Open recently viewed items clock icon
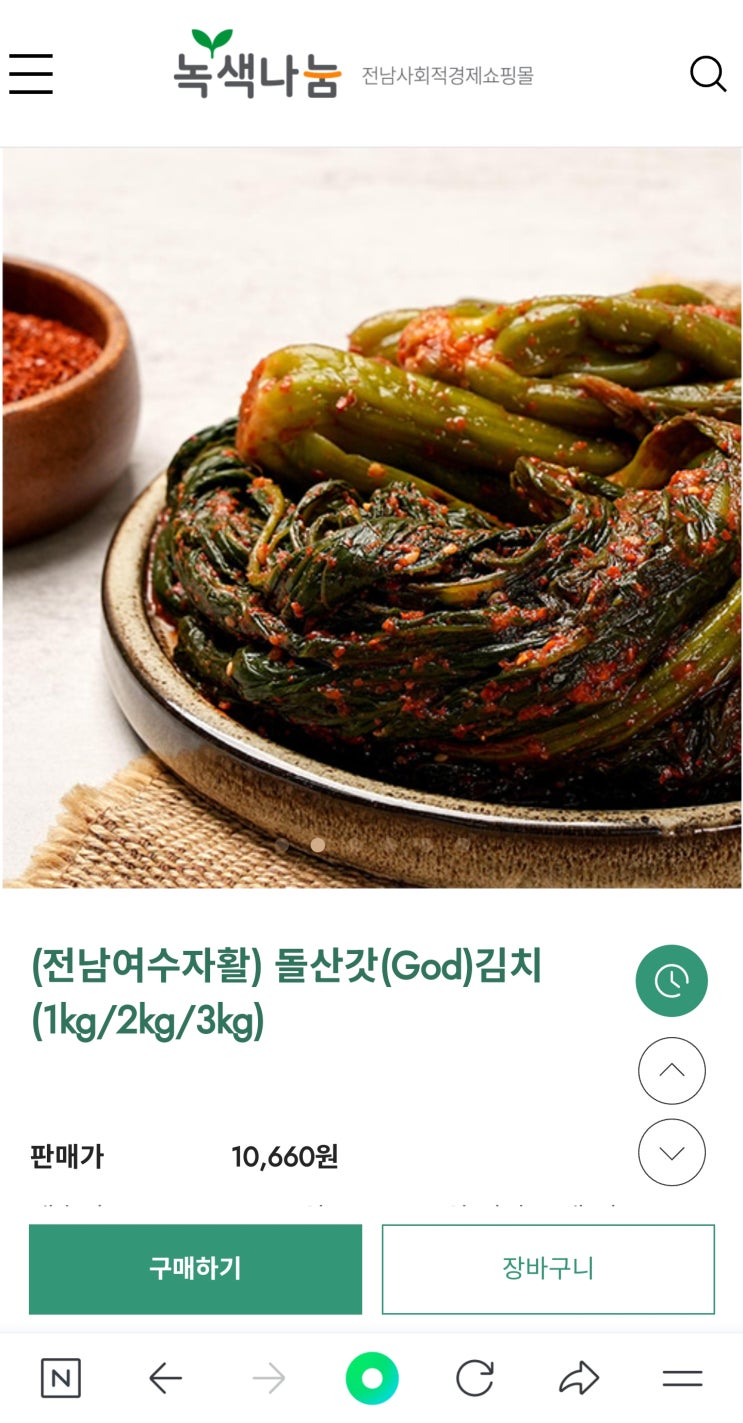The height and width of the screenshot is (1423, 743). [x=671, y=980]
